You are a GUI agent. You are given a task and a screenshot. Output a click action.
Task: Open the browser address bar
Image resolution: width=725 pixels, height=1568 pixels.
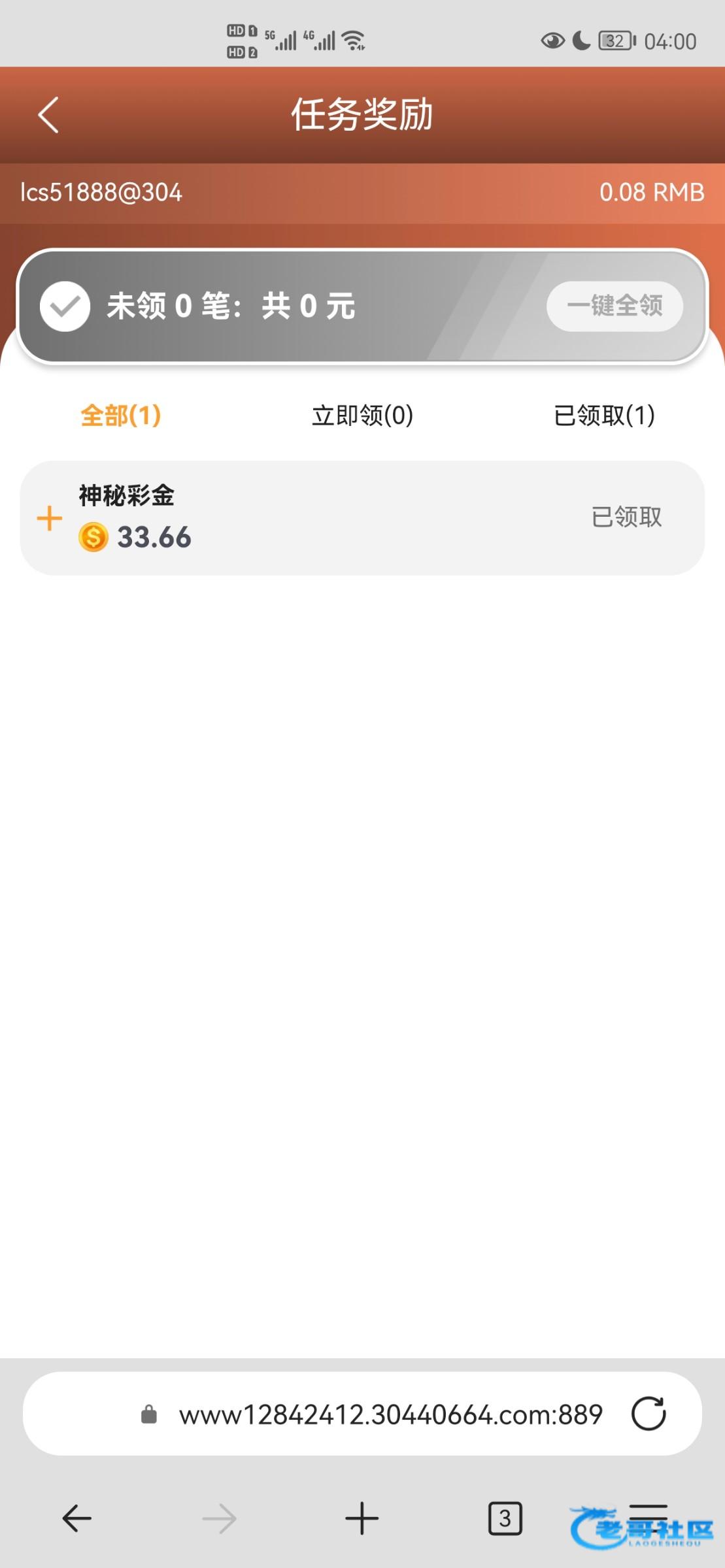[390, 1414]
